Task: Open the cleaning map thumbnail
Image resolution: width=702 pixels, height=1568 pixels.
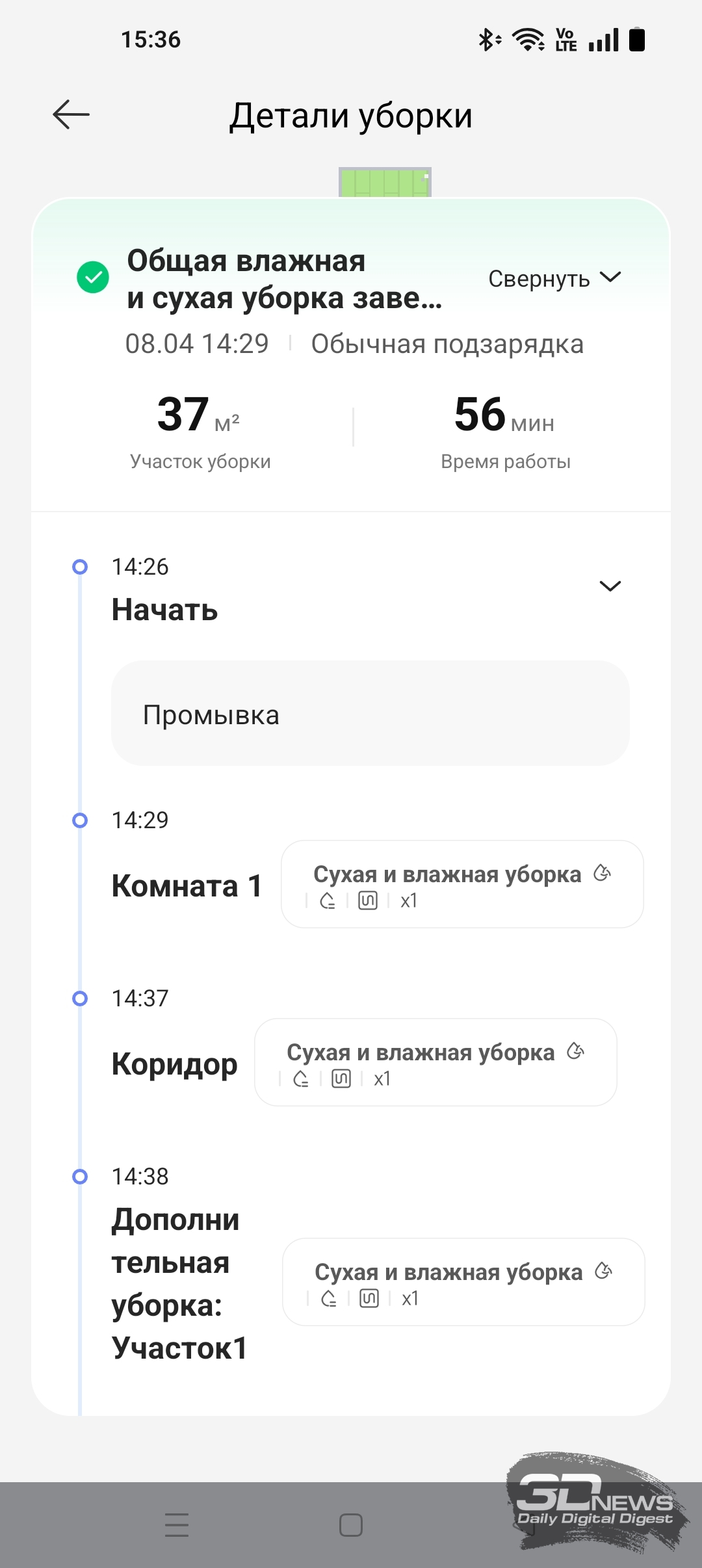Action: (385, 182)
